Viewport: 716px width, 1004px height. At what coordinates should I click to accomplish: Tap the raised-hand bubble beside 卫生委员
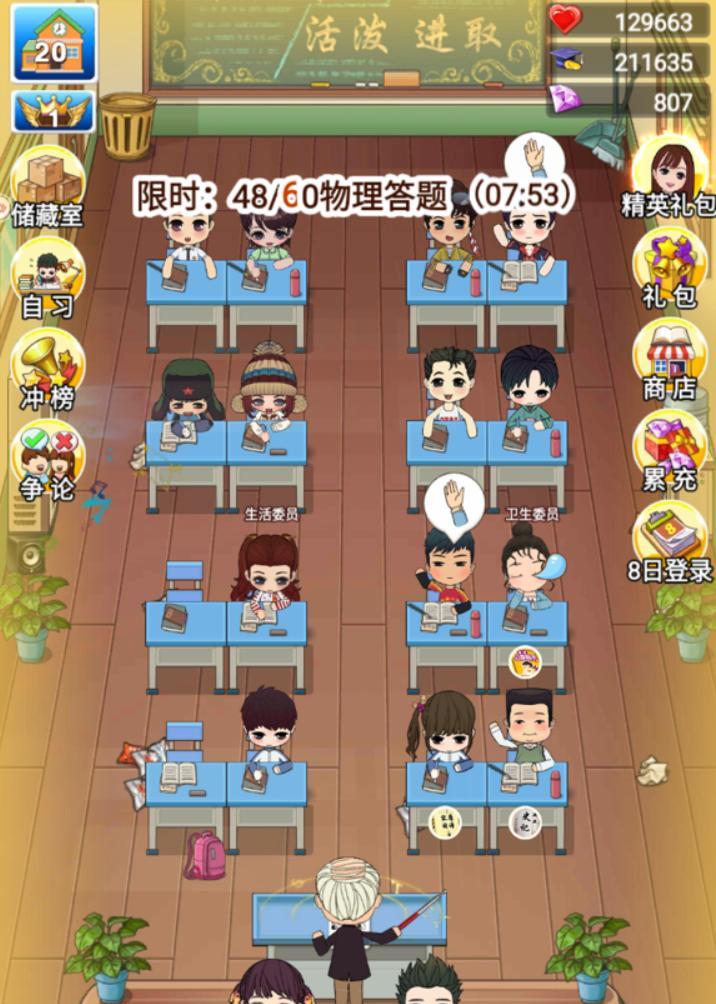[x=453, y=500]
